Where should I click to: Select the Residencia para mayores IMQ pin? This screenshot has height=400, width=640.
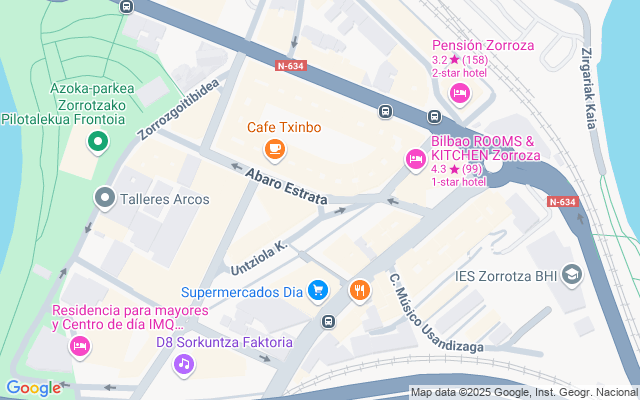click(80, 346)
